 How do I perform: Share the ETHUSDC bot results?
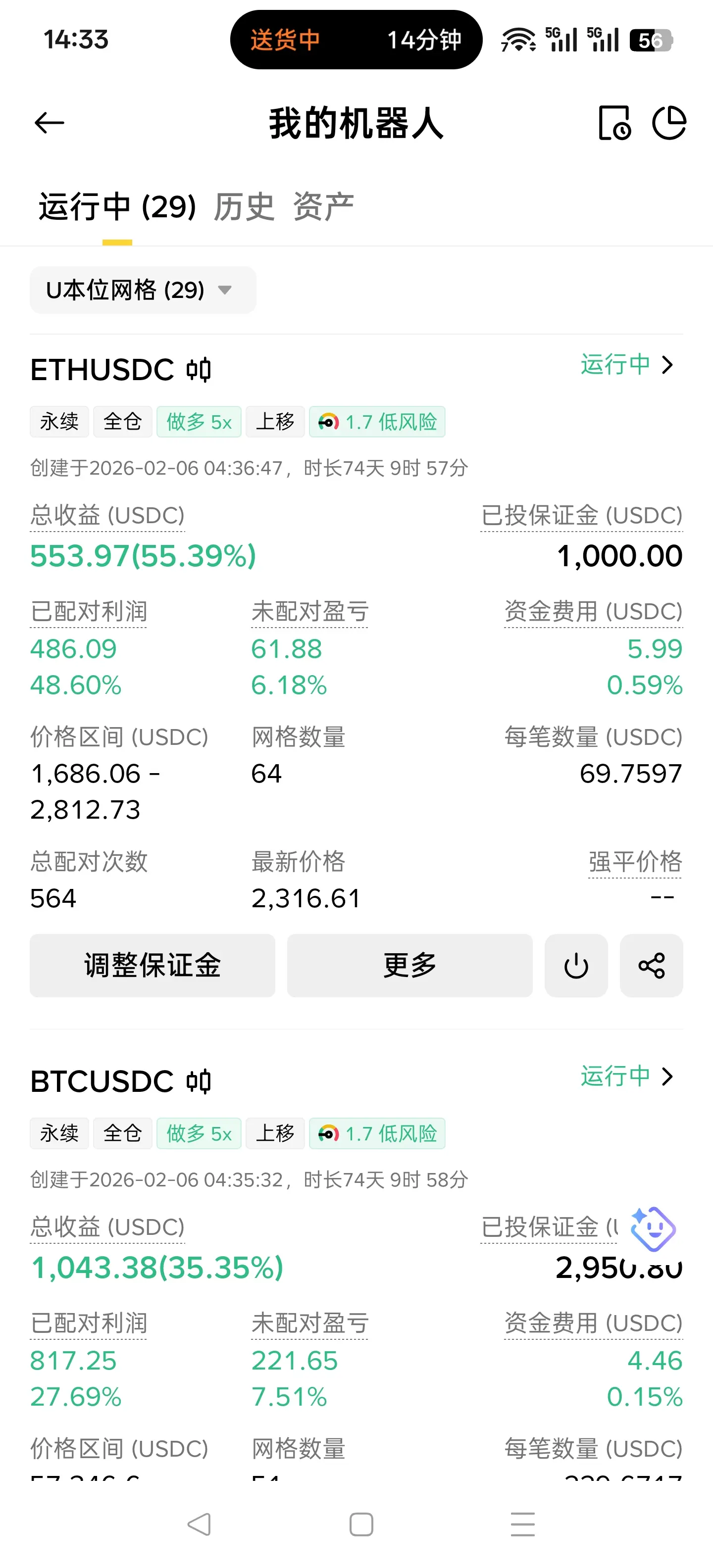coord(652,965)
